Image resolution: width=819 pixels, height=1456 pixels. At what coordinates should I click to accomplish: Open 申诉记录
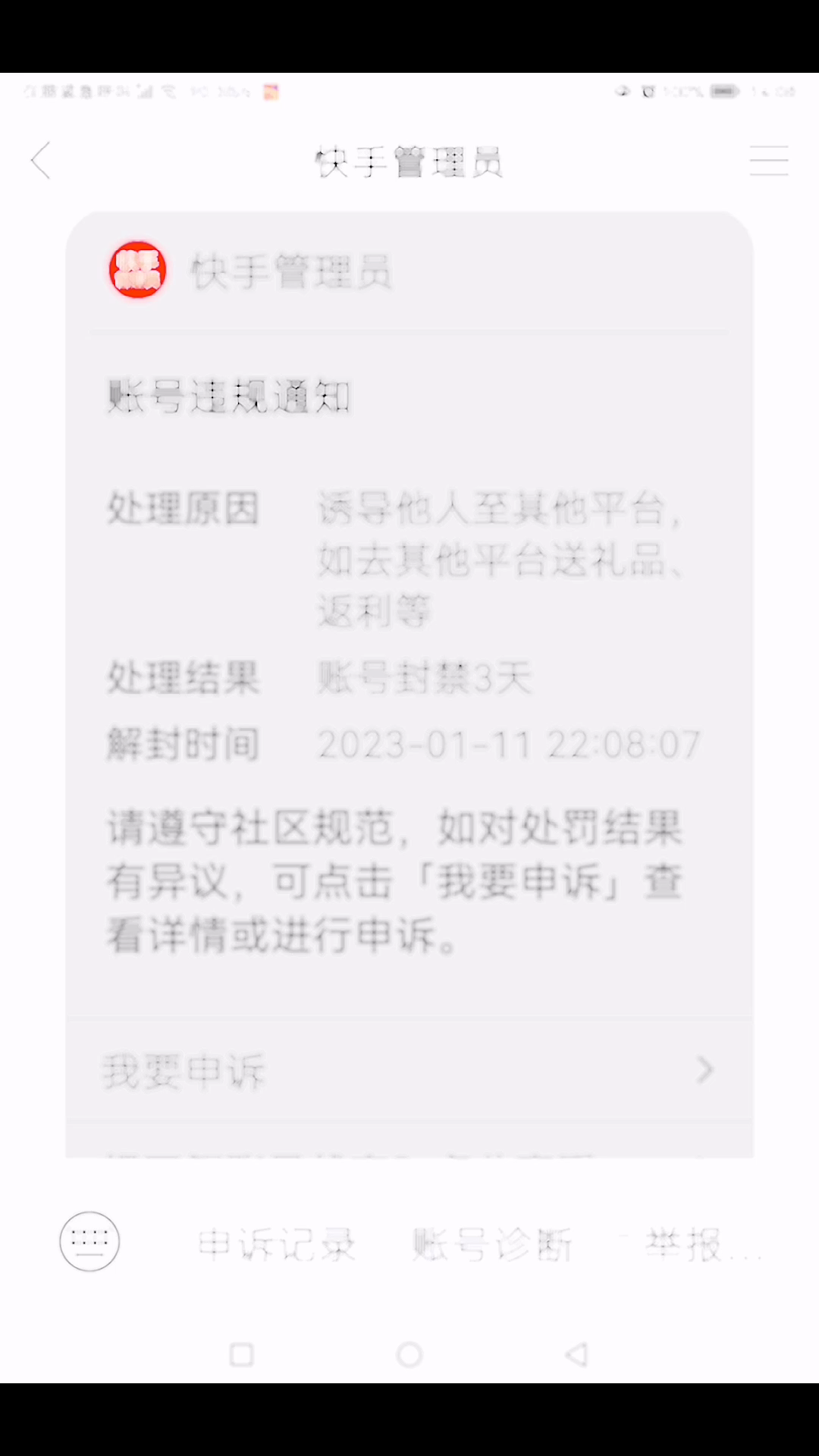pos(277,1244)
